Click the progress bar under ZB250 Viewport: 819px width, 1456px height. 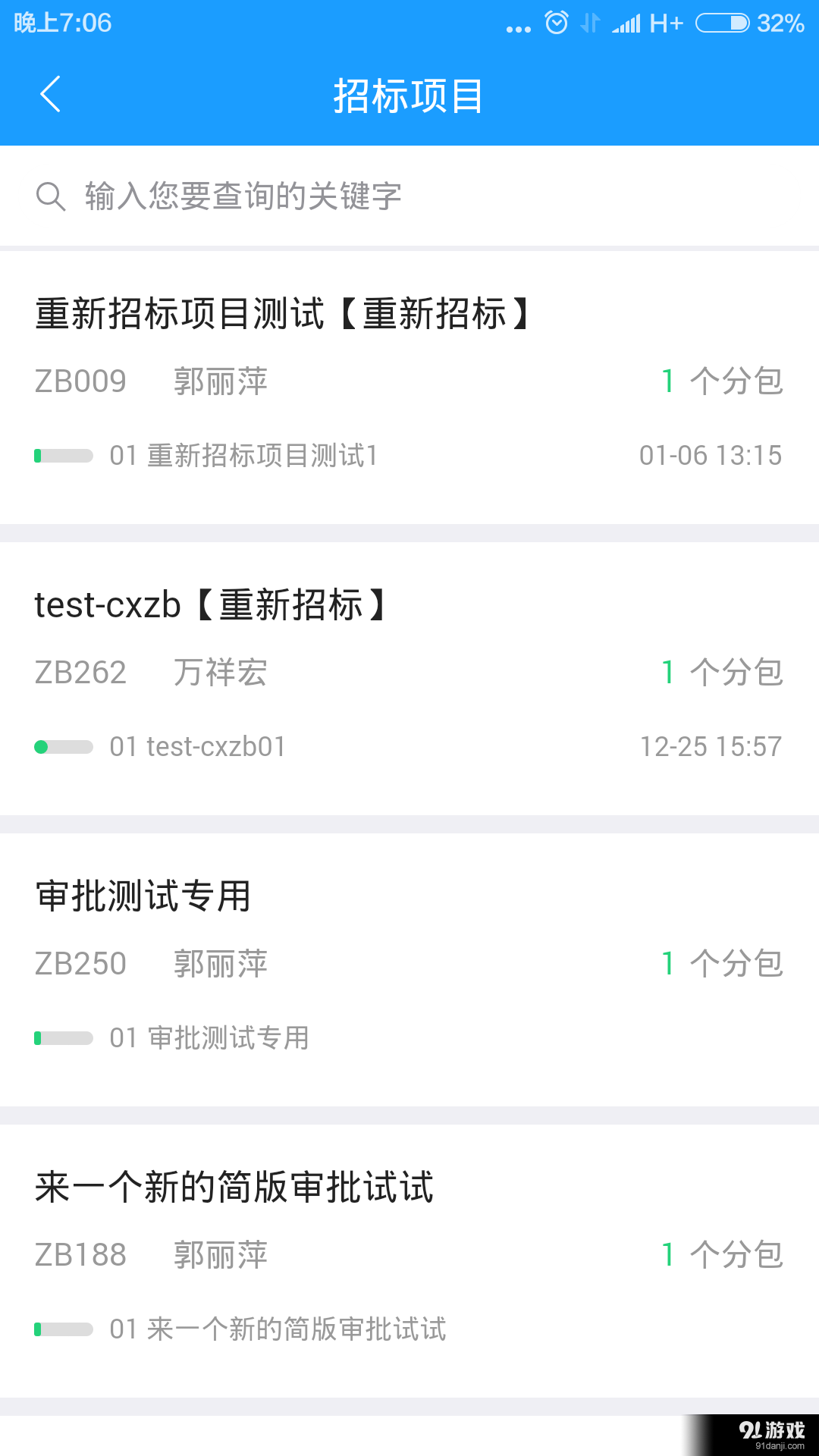[64, 1037]
